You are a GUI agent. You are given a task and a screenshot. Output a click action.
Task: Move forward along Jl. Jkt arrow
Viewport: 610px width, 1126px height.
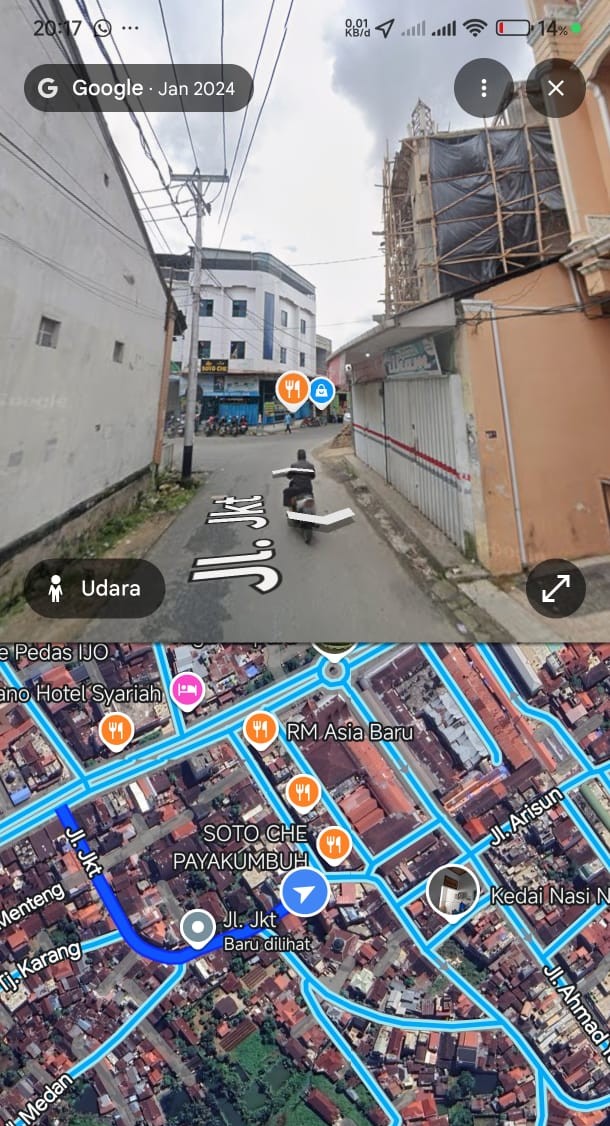point(320,518)
